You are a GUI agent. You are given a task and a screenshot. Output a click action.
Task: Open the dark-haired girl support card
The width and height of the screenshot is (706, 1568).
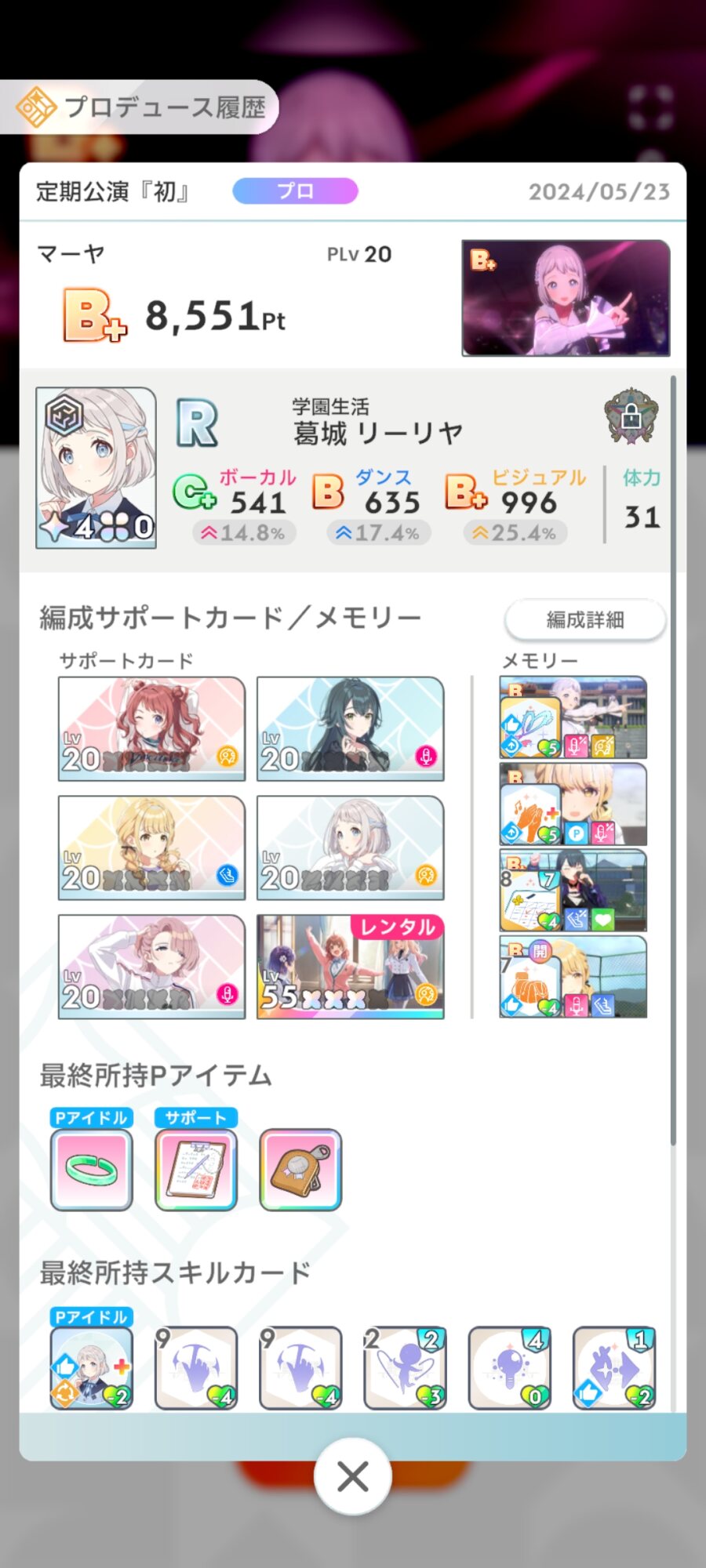[x=351, y=729]
